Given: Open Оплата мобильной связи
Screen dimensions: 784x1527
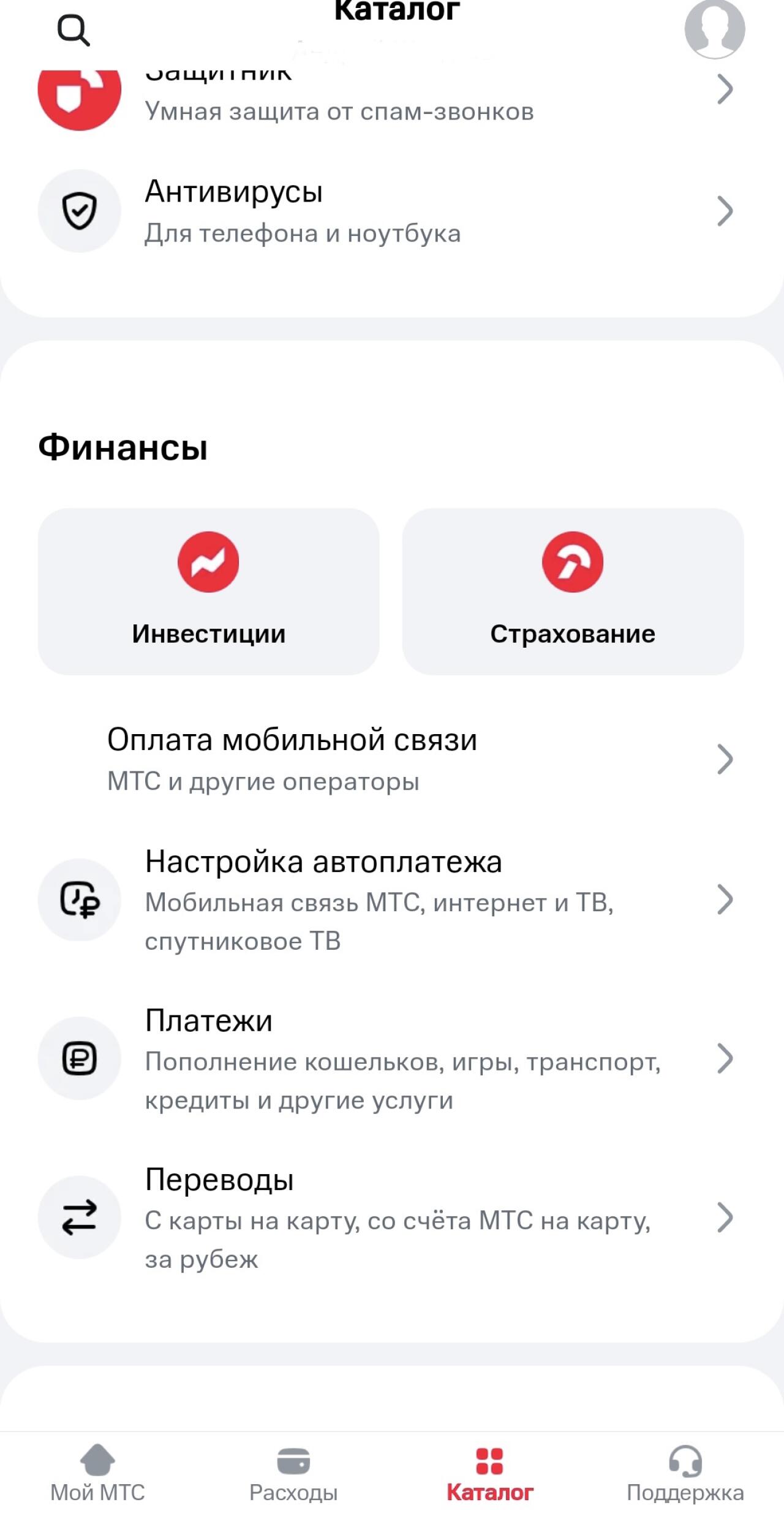Looking at the screenshot, I should 392,759.
